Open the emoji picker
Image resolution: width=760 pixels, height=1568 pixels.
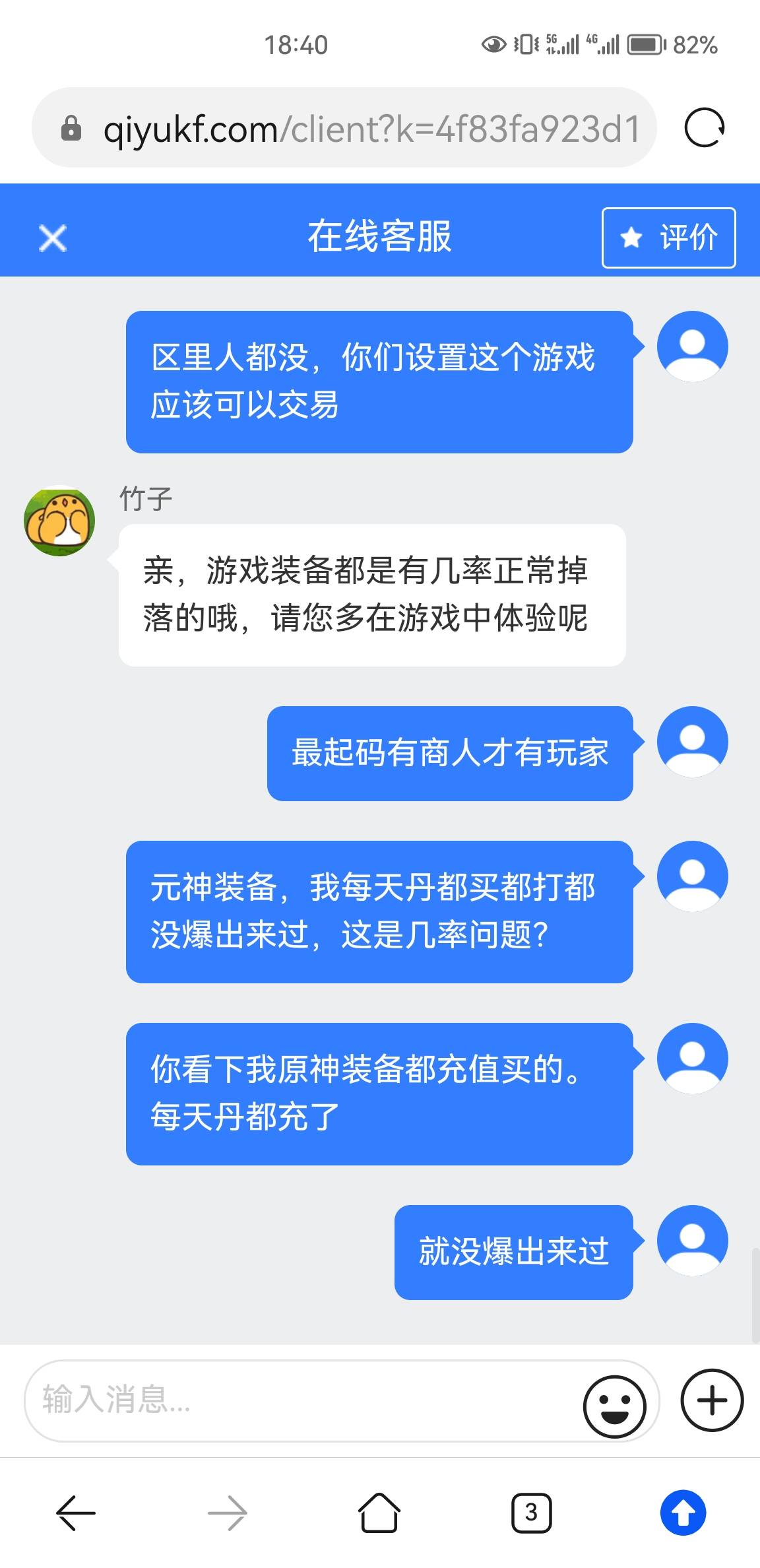(614, 1406)
